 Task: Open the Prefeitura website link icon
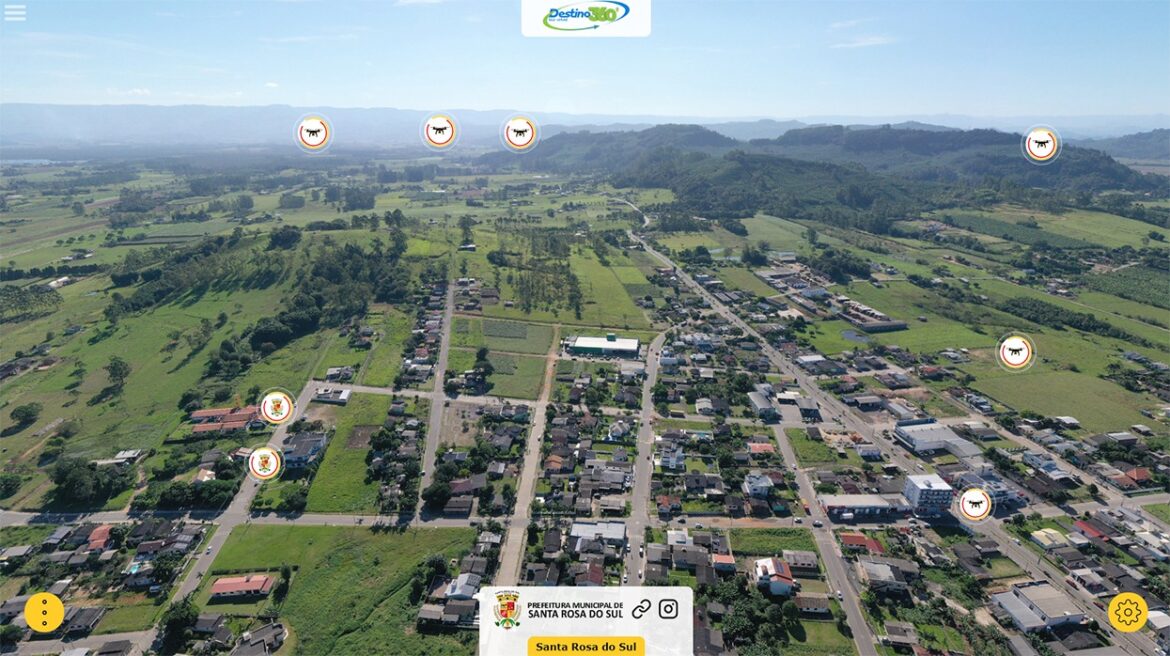pos(641,609)
